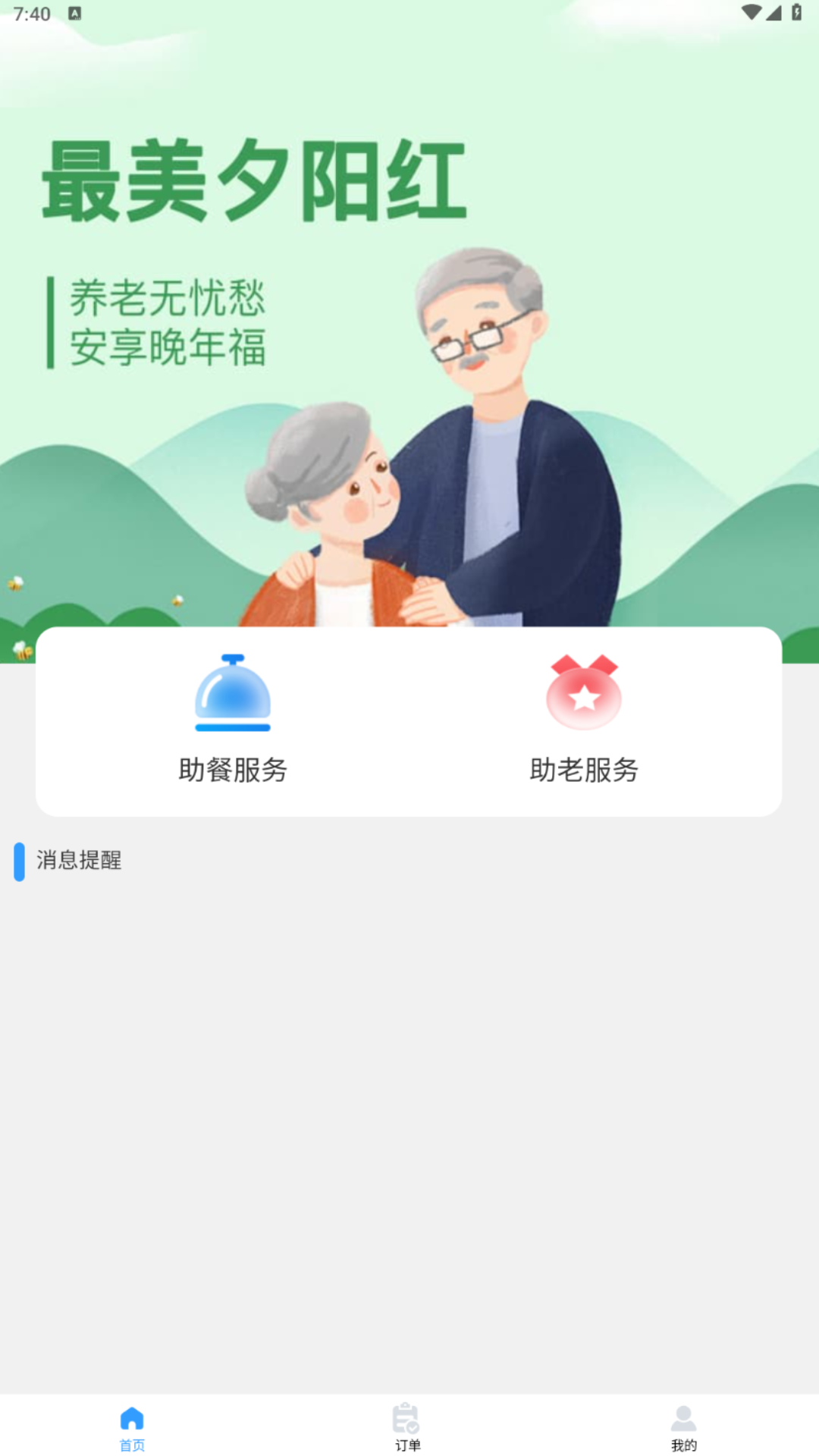The width and height of the screenshot is (819, 1456).
Task: Open the 订单 orders icon at bottom
Action: (406, 1415)
